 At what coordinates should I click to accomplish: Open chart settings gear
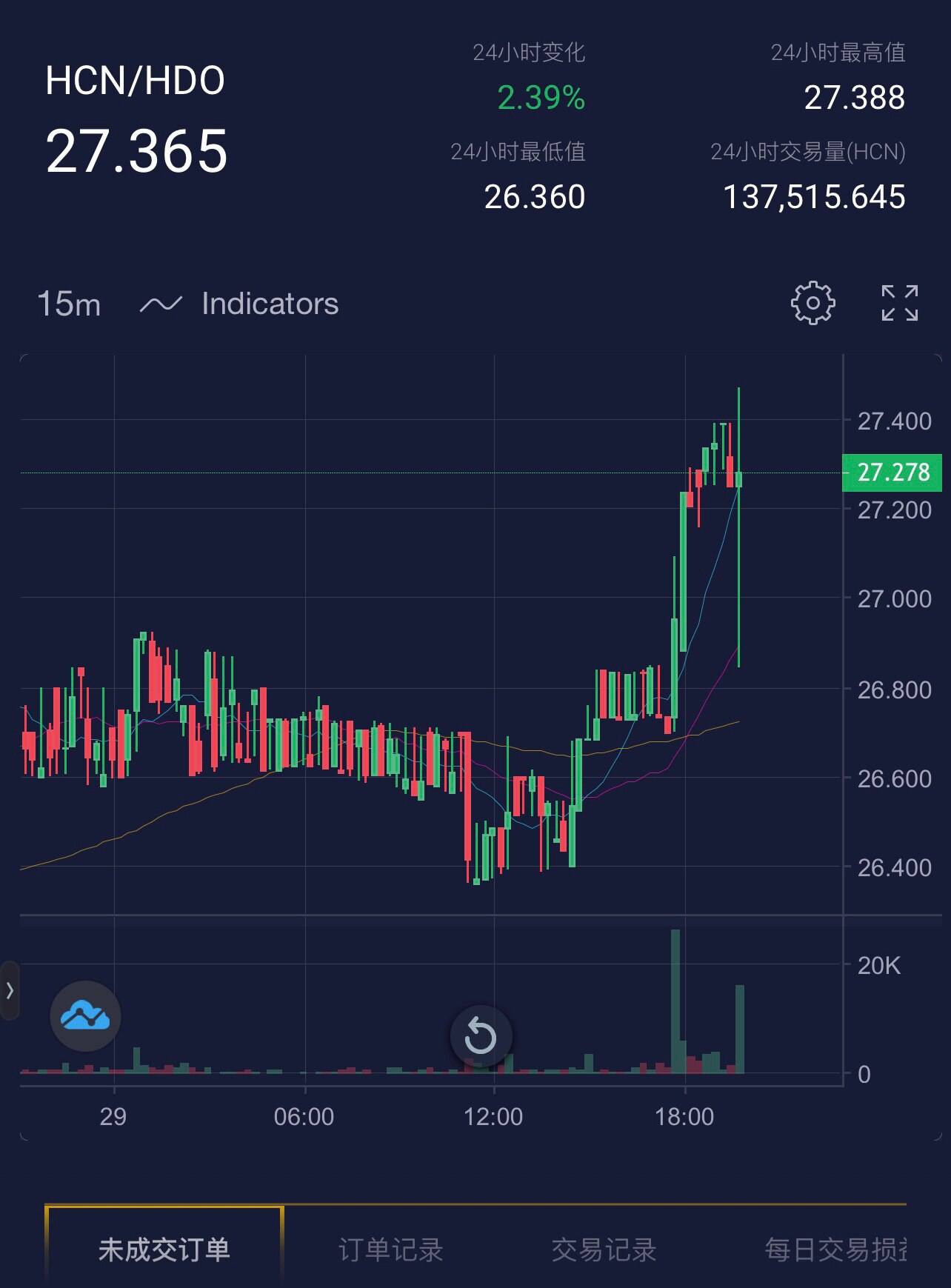[812, 303]
